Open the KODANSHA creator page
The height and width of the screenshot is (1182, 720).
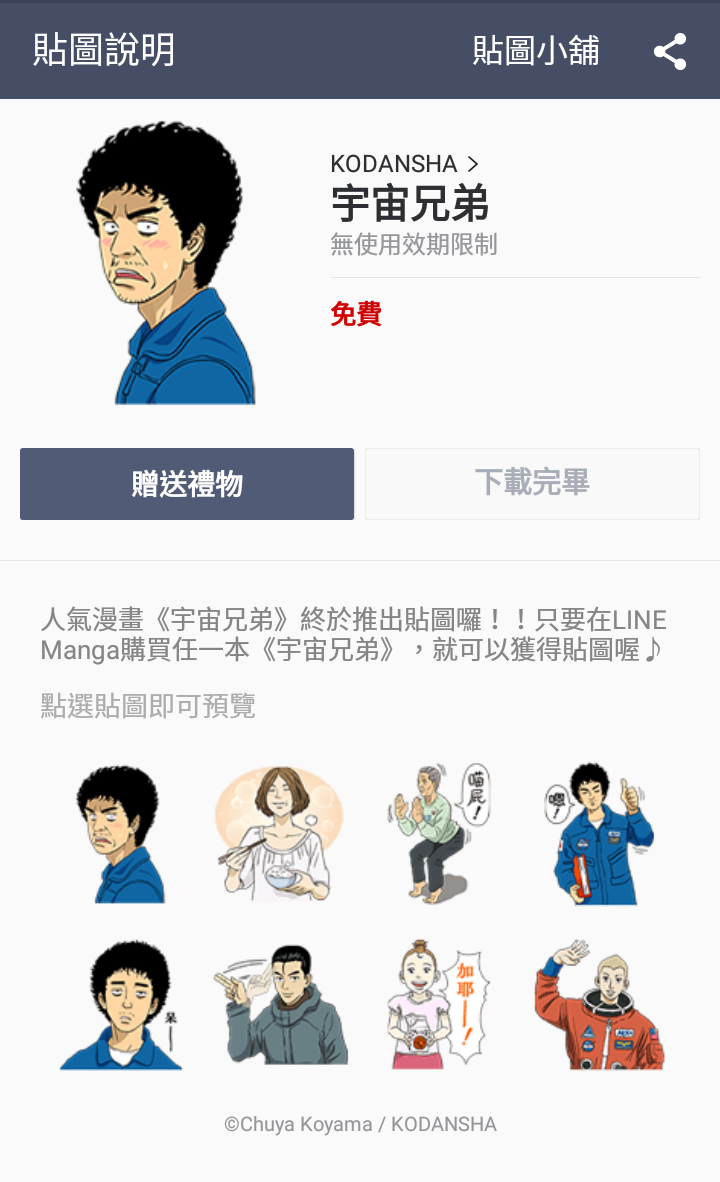(404, 164)
